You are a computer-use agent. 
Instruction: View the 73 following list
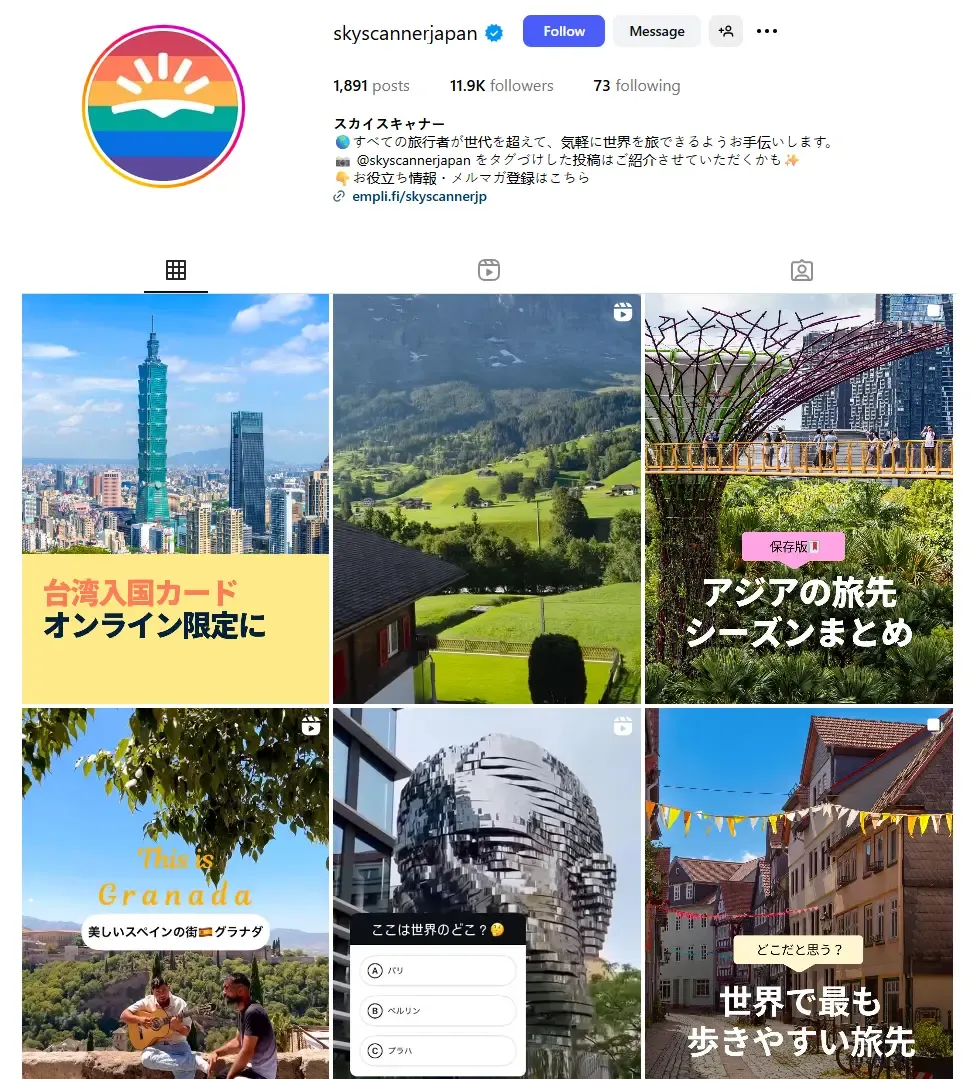[x=636, y=86]
